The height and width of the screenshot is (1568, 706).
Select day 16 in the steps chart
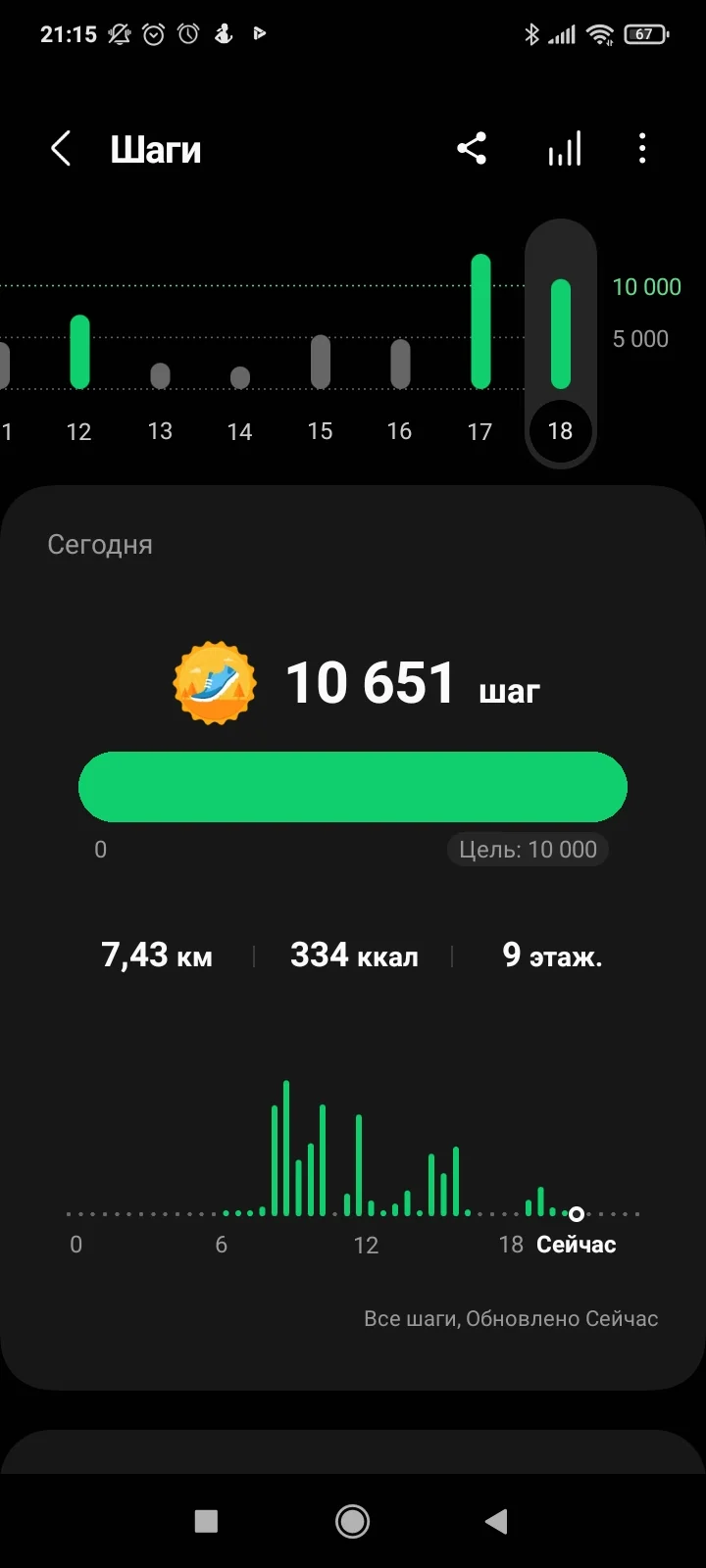400,365
